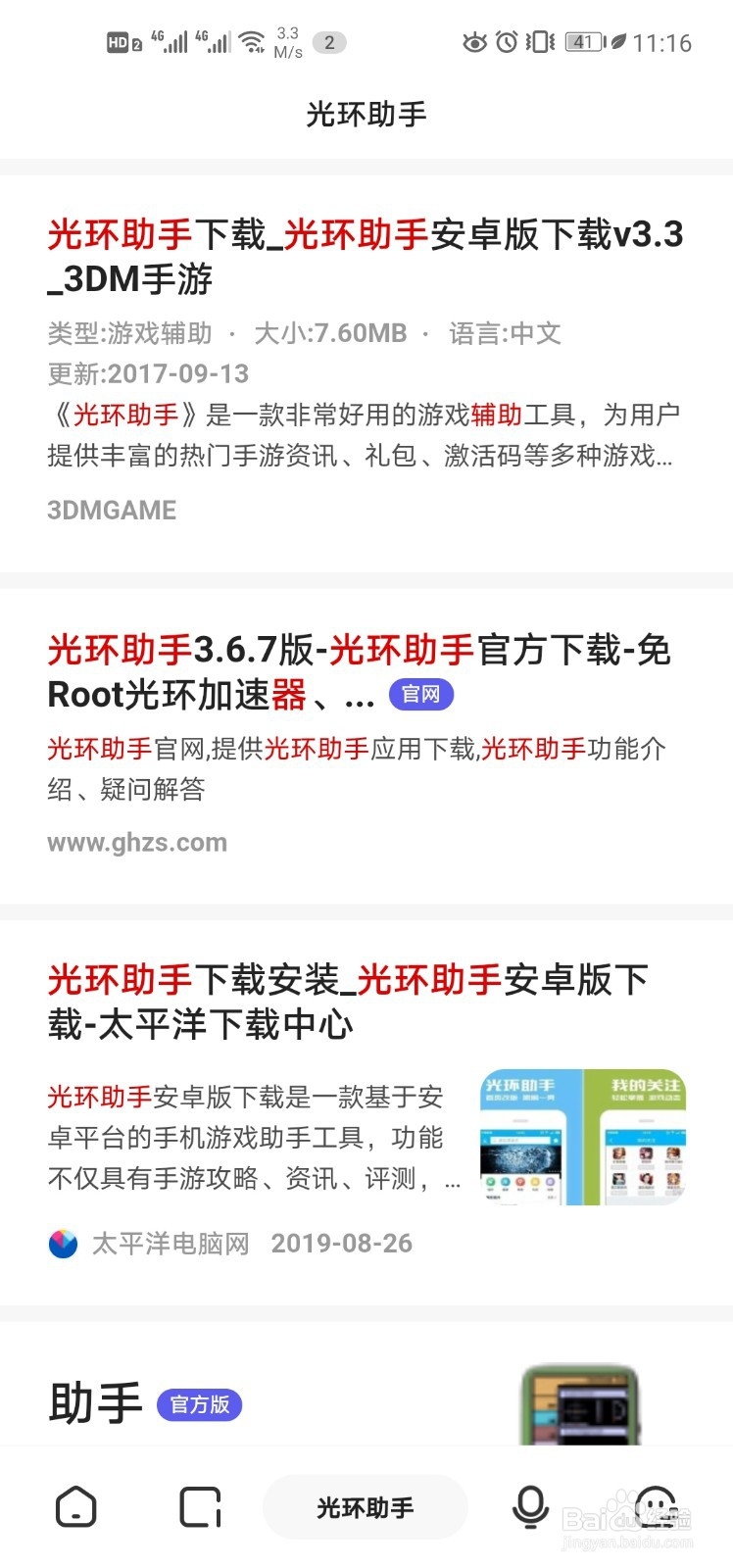Tap the home icon in the bottom bar
The height and width of the screenshot is (1568, 733).
[x=76, y=1507]
